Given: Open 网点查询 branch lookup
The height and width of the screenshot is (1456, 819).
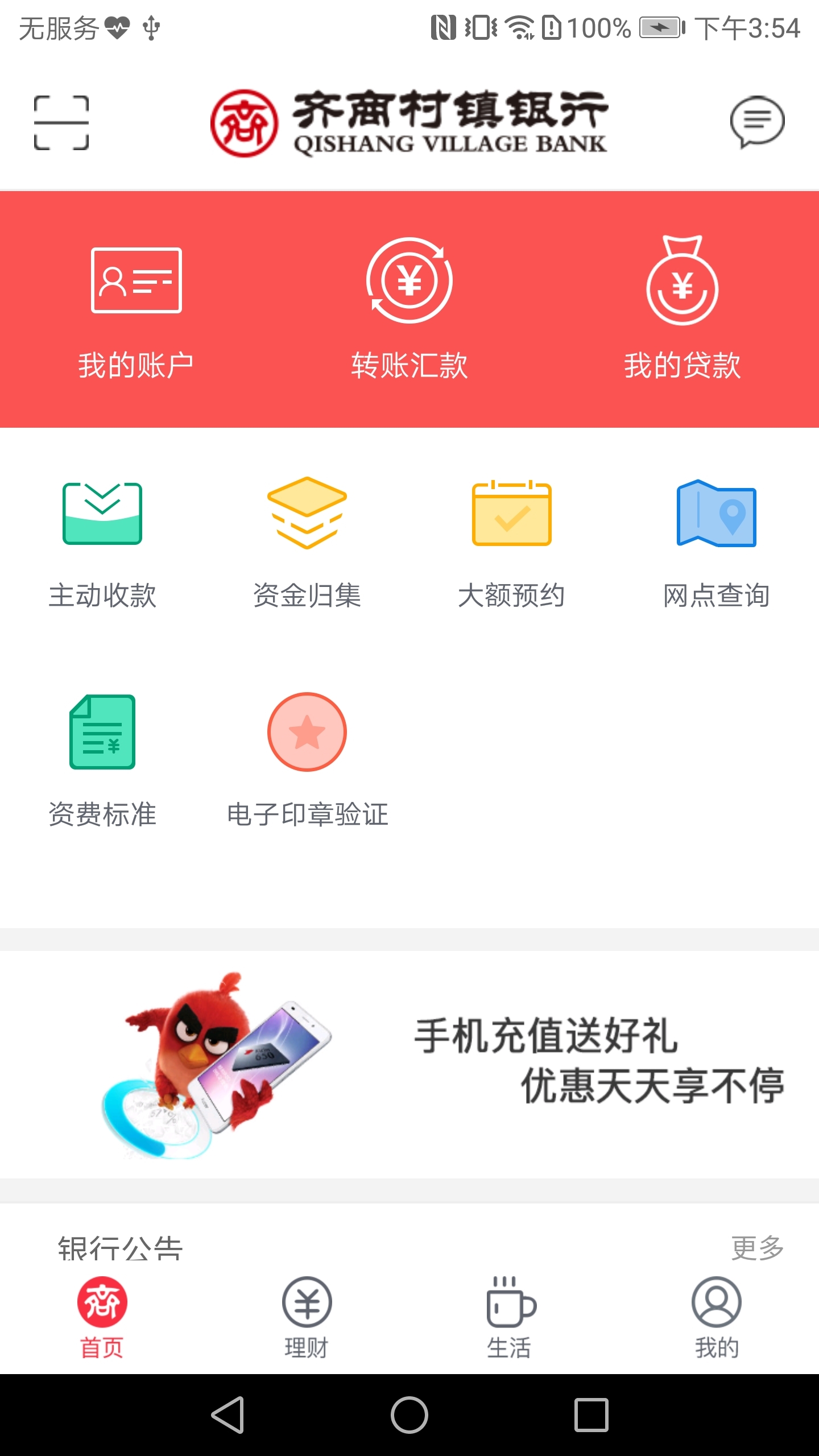Looking at the screenshot, I should 716,543.
